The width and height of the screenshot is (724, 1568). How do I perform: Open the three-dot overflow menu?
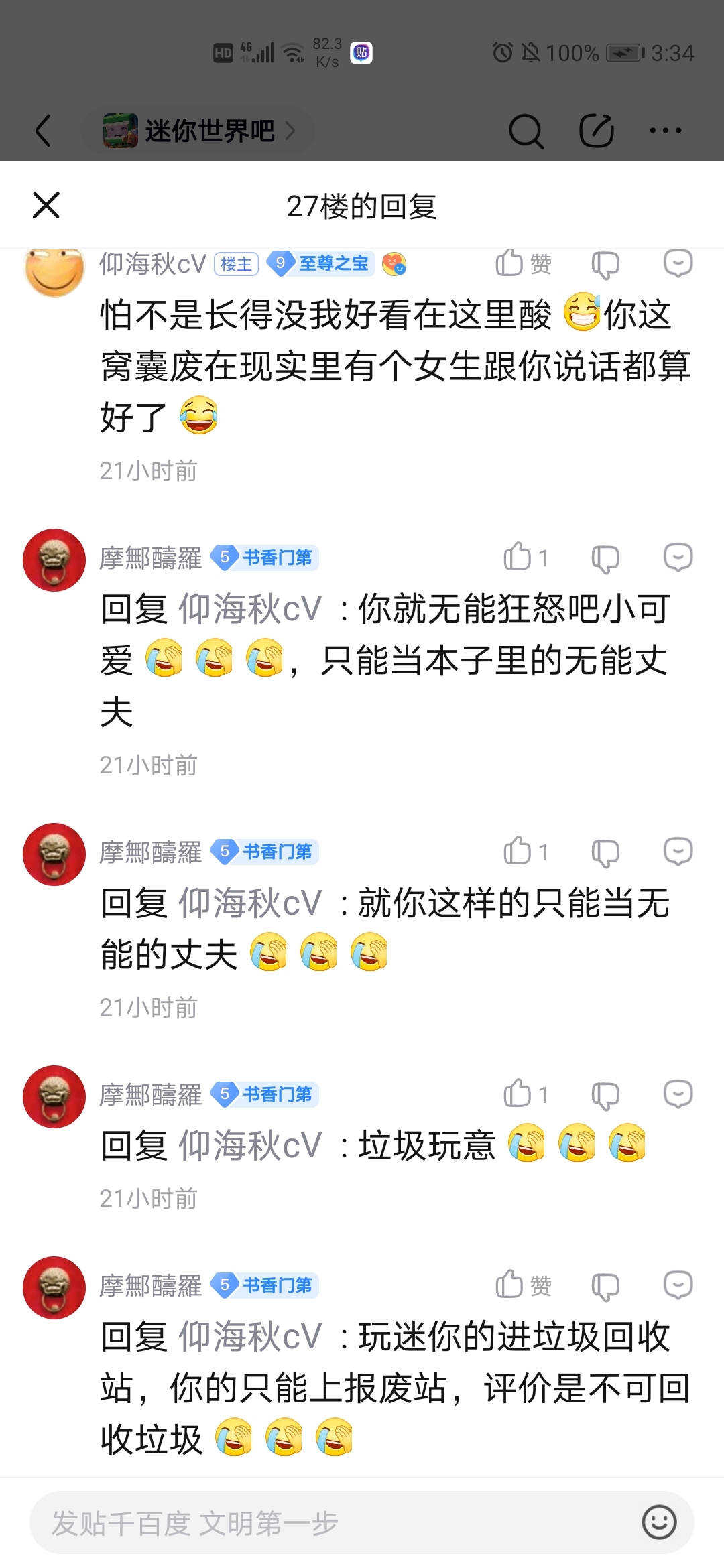[666, 131]
